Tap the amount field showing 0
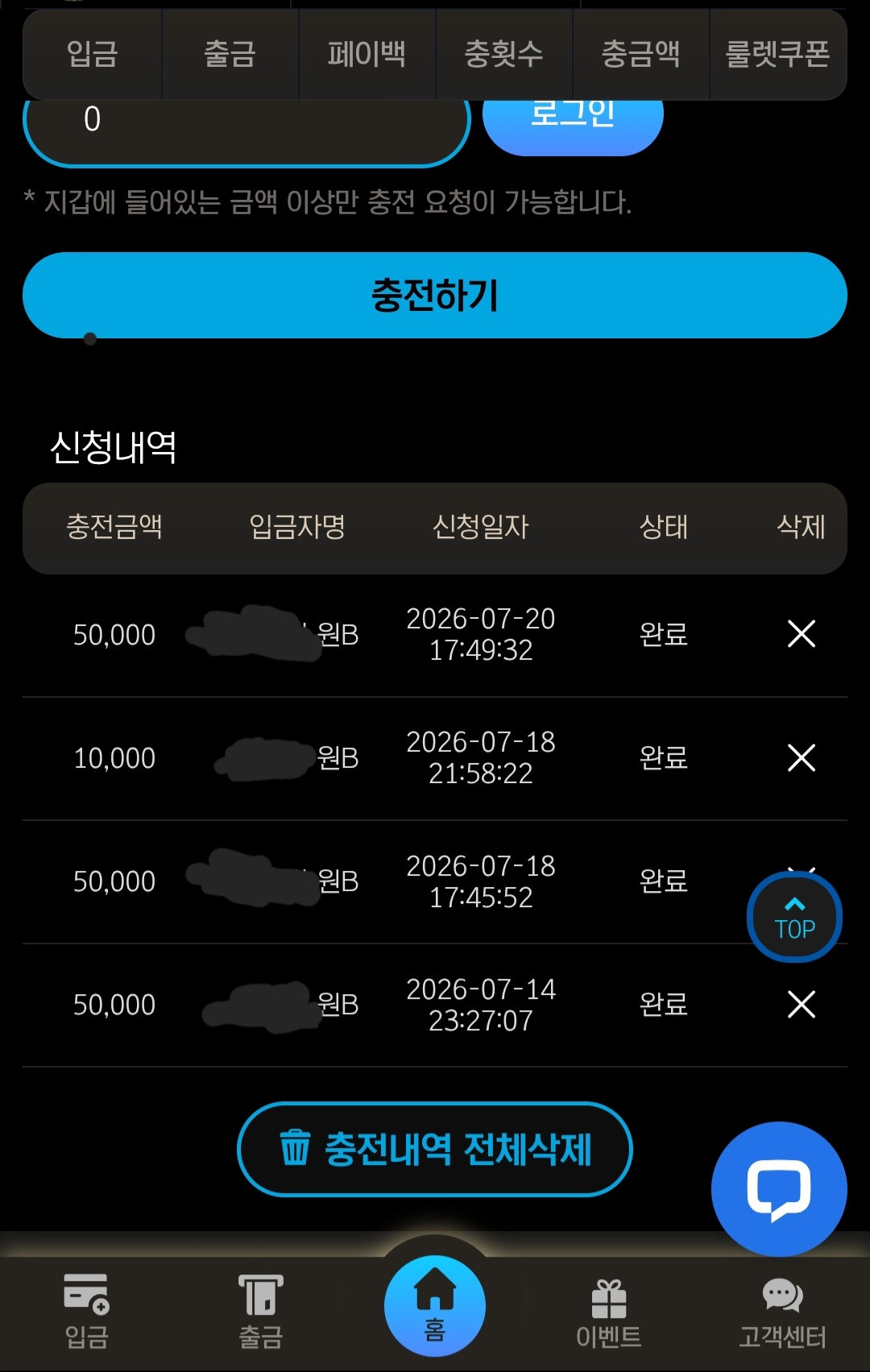 tap(246, 129)
